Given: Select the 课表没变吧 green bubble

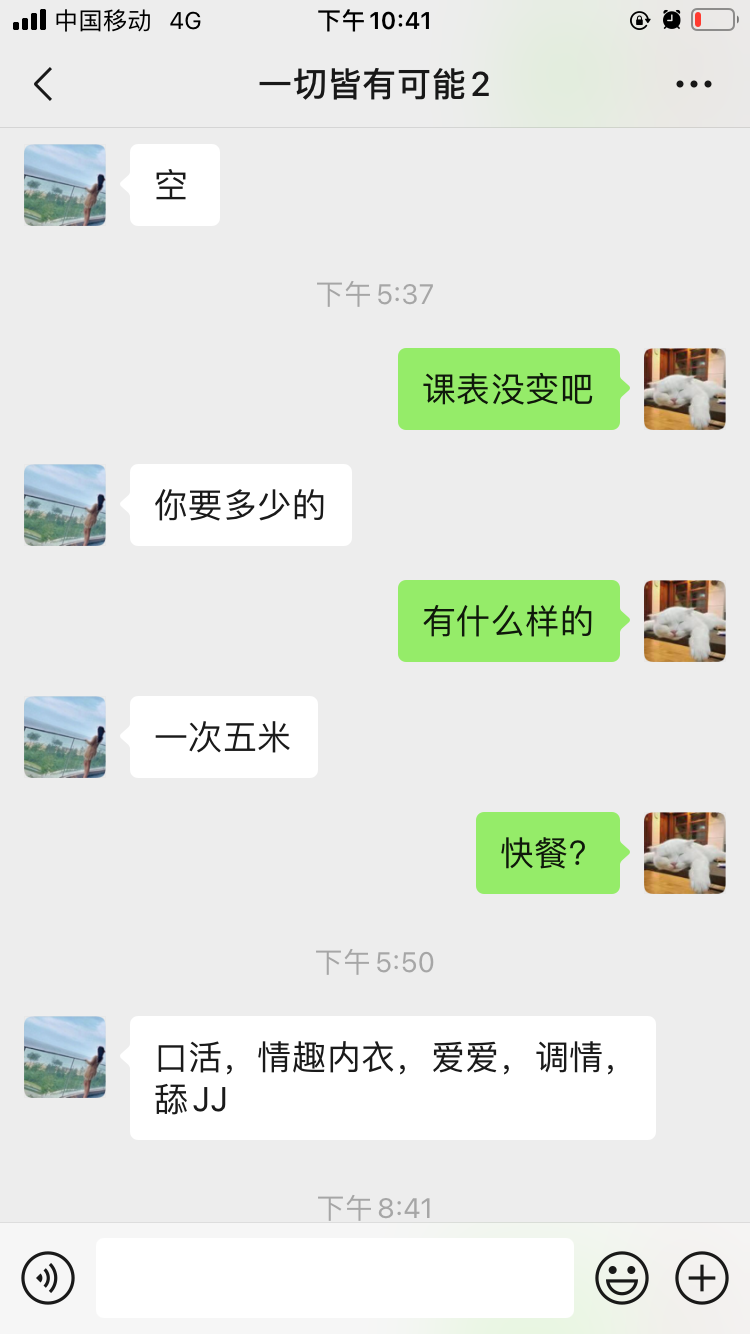Looking at the screenshot, I should pyautogui.click(x=508, y=389).
